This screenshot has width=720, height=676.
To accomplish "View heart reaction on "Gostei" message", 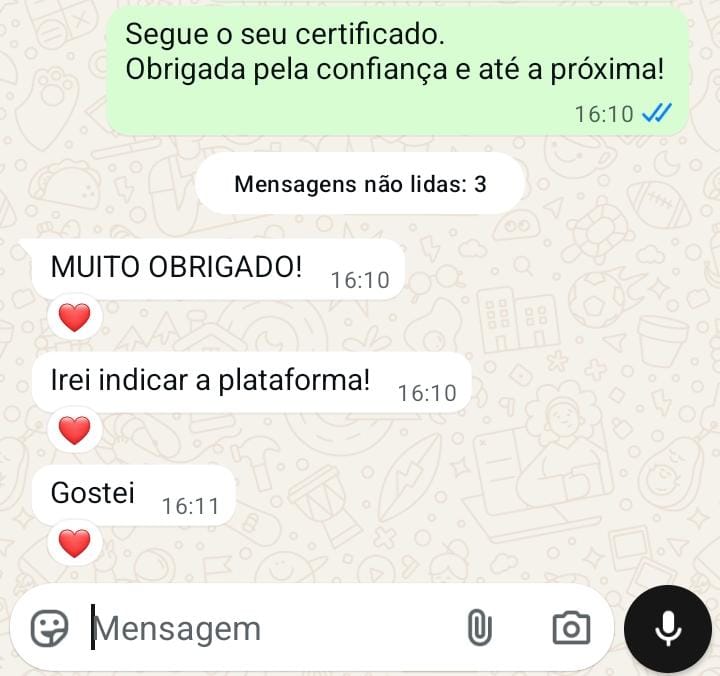I will [x=75, y=543].
